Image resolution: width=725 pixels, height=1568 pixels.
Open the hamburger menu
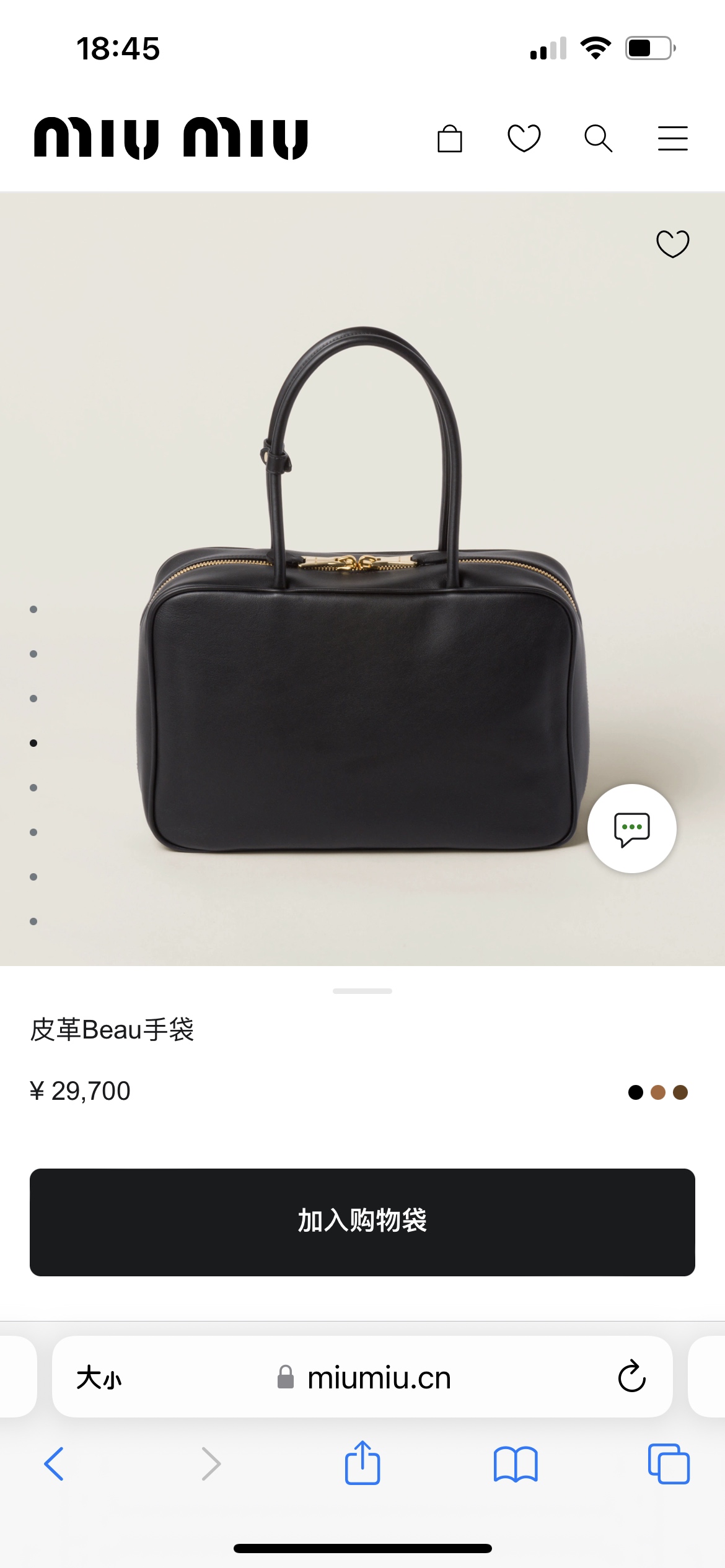click(672, 138)
